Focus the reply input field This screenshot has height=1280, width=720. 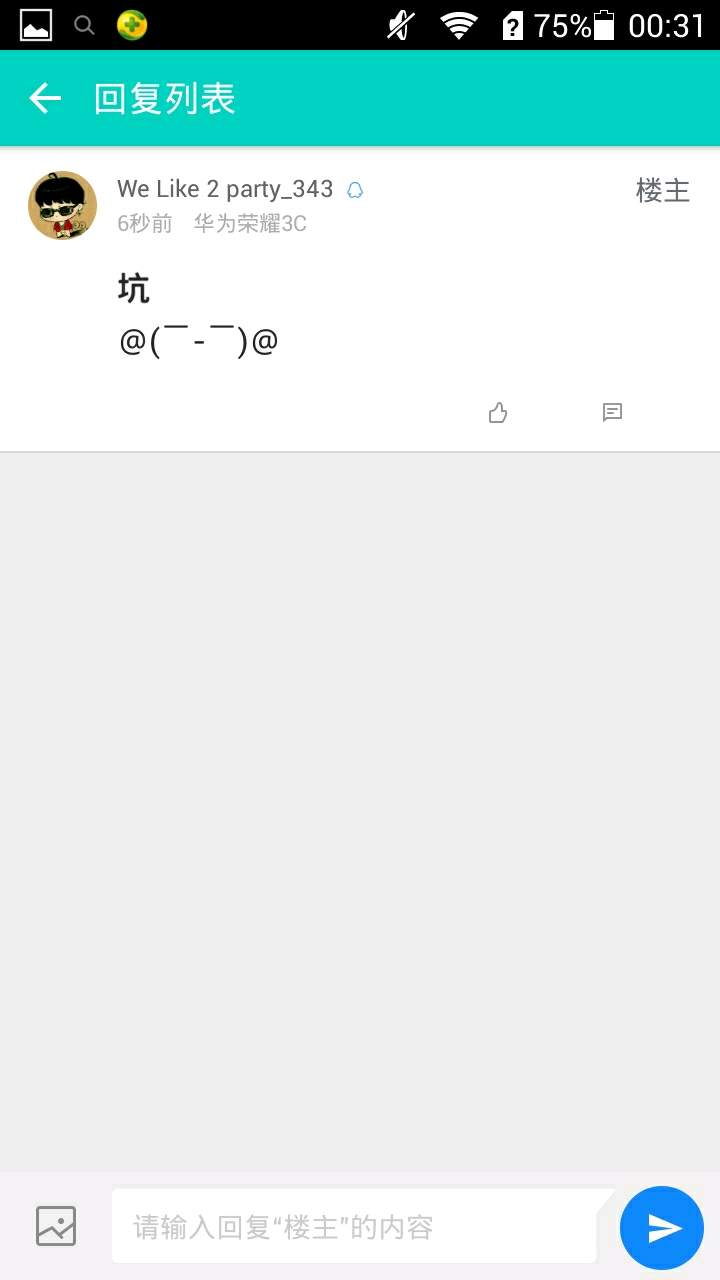pos(354,1226)
